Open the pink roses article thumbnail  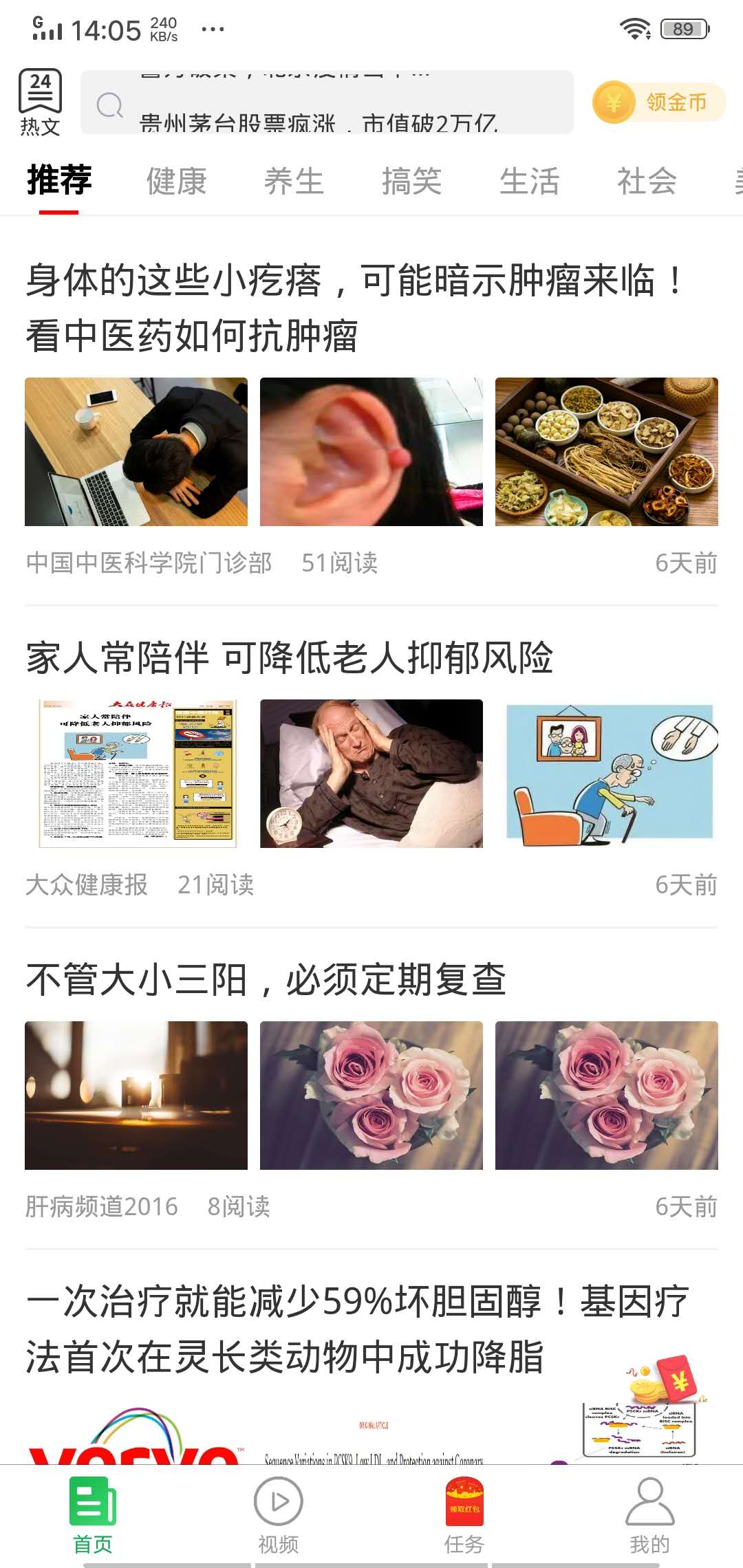(370, 1097)
